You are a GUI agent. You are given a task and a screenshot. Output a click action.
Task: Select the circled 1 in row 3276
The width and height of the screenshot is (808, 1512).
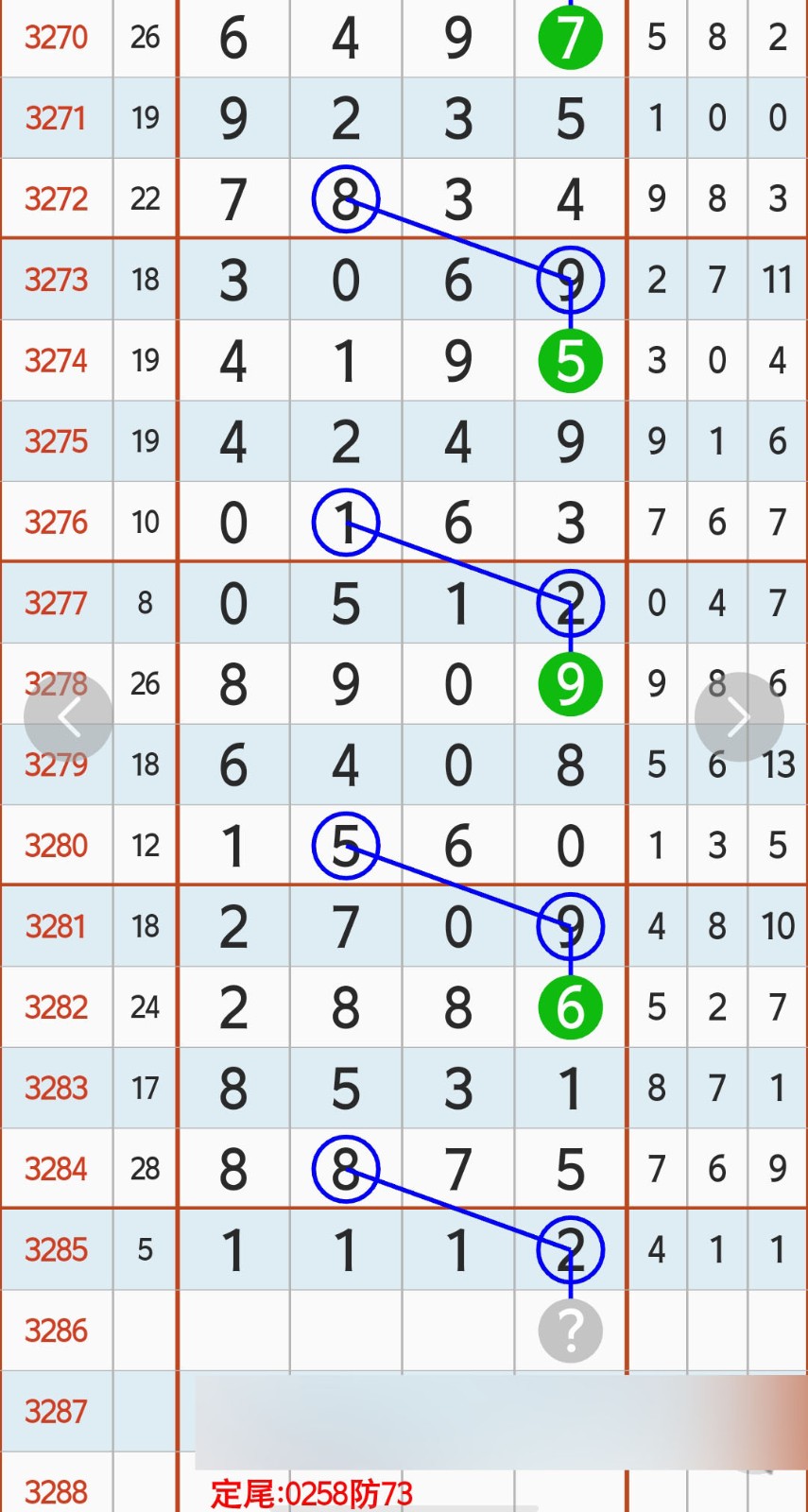pyautogui.click(x=346, y=522)
